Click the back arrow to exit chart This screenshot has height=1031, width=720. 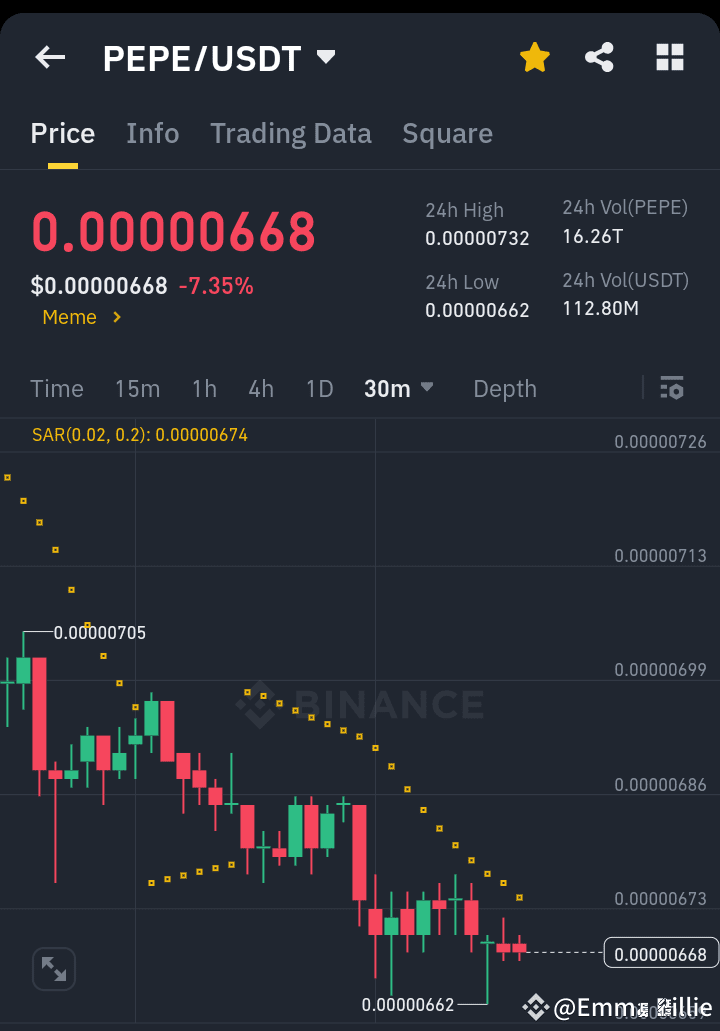pyautogui.click(x=49, y=57)
